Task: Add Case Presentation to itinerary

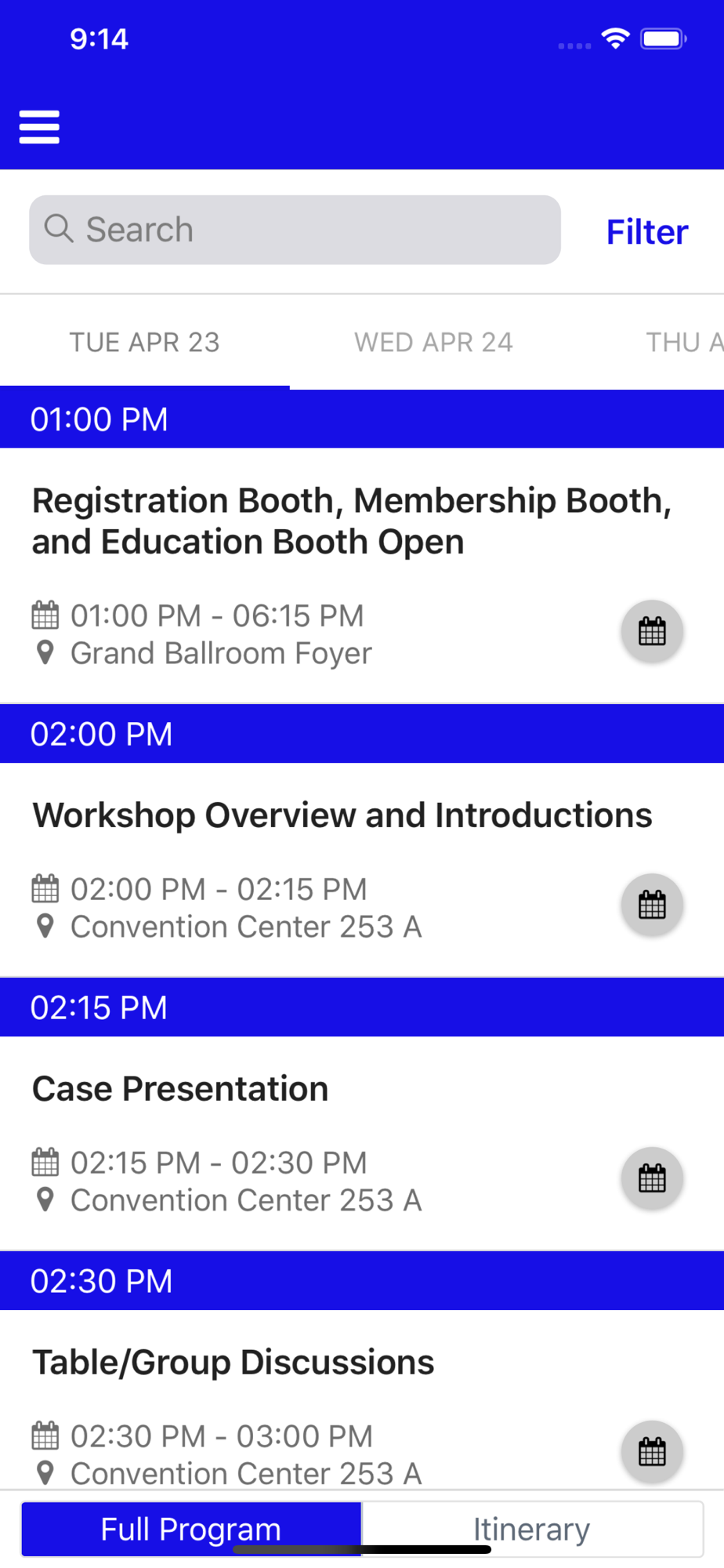Action: (652, 1178)
